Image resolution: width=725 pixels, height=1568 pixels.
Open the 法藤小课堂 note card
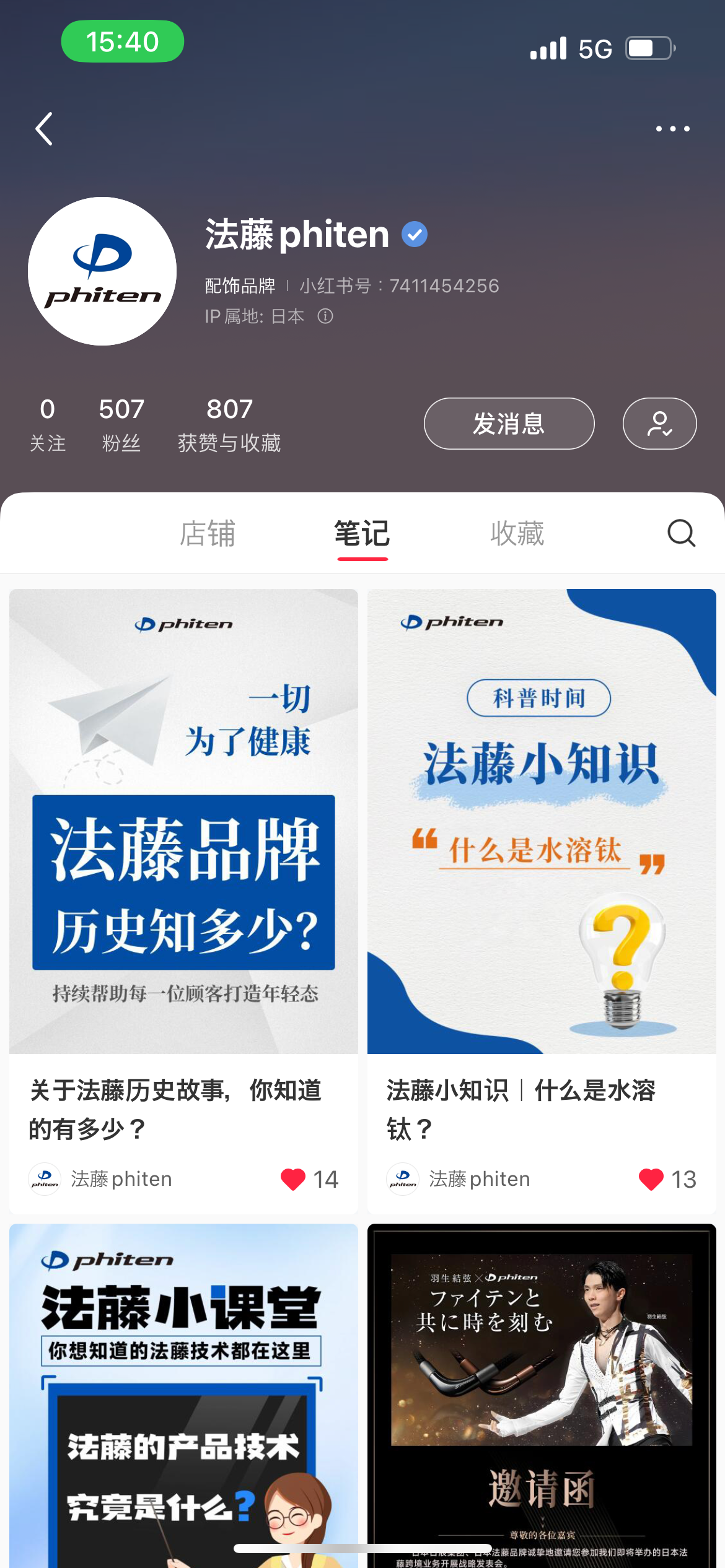pyautogui.click(x=183, y=1393)
